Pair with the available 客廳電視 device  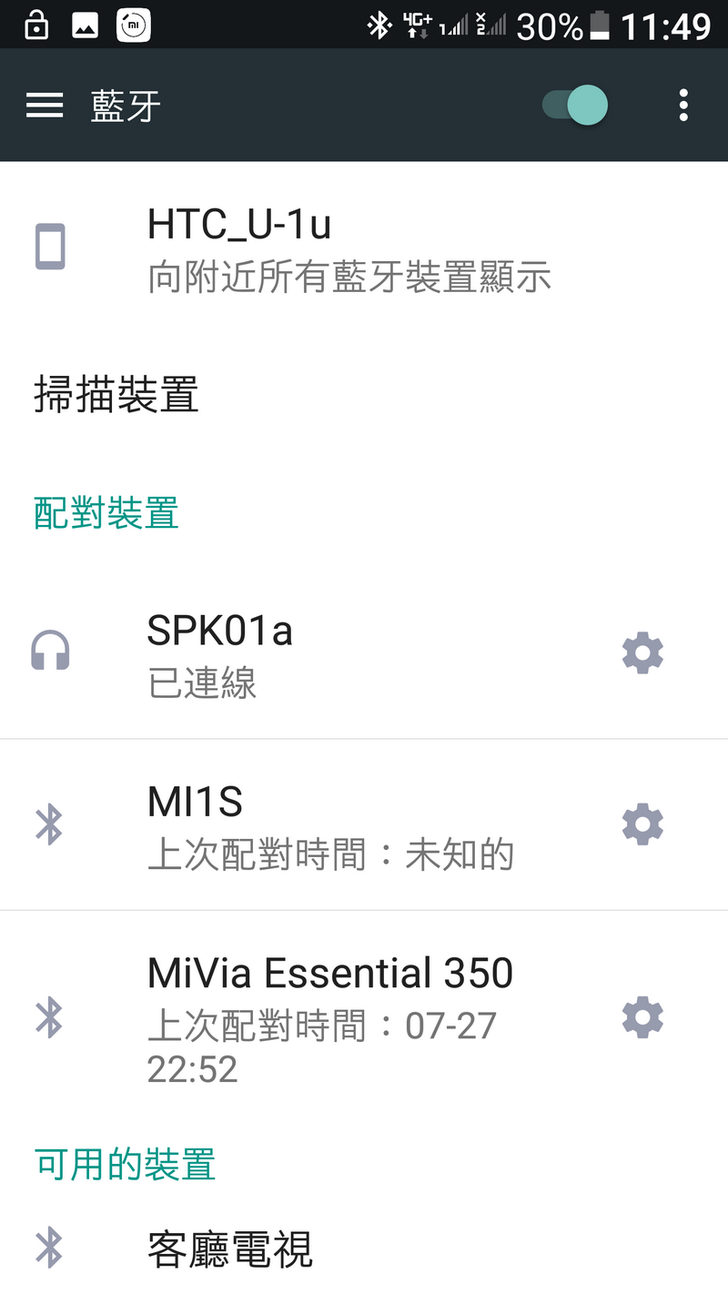(x=230, y=1249)
